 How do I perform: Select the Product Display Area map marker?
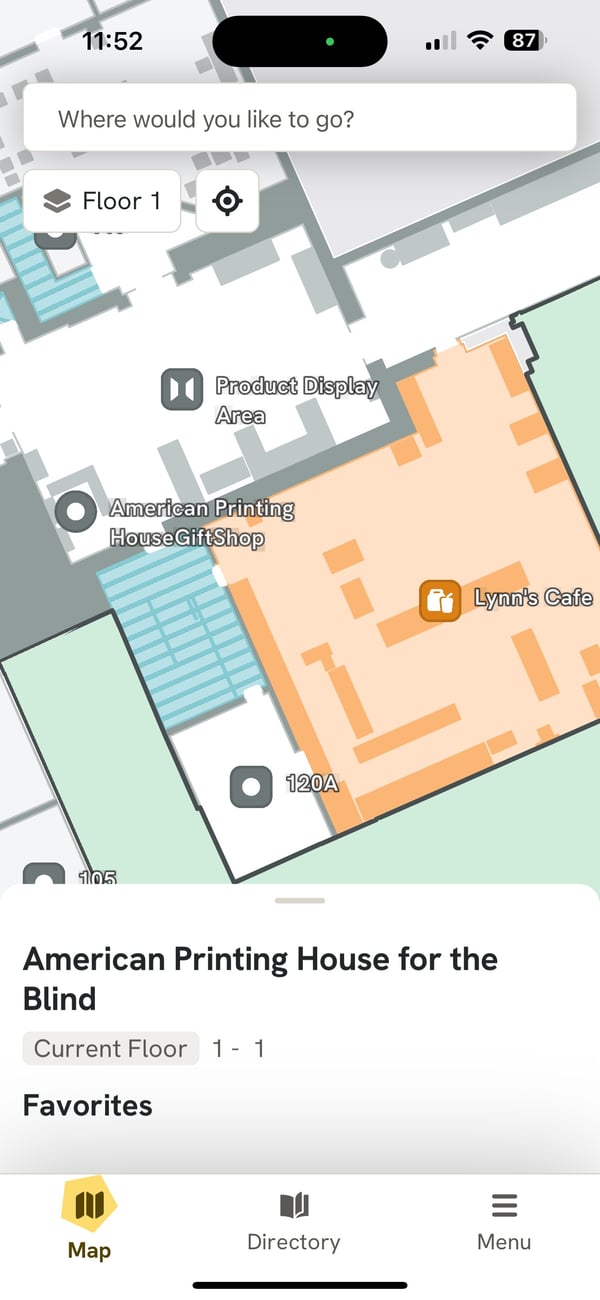[182, 389]
